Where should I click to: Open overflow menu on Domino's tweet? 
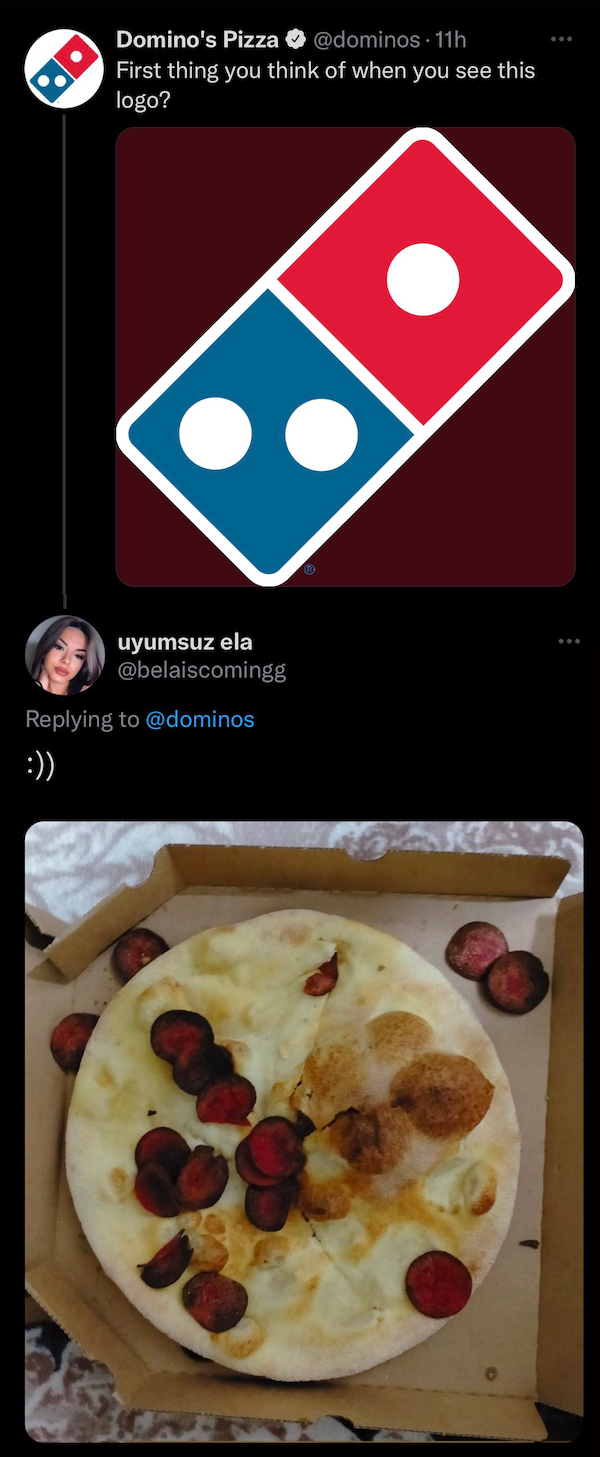(x=562, y=40)
